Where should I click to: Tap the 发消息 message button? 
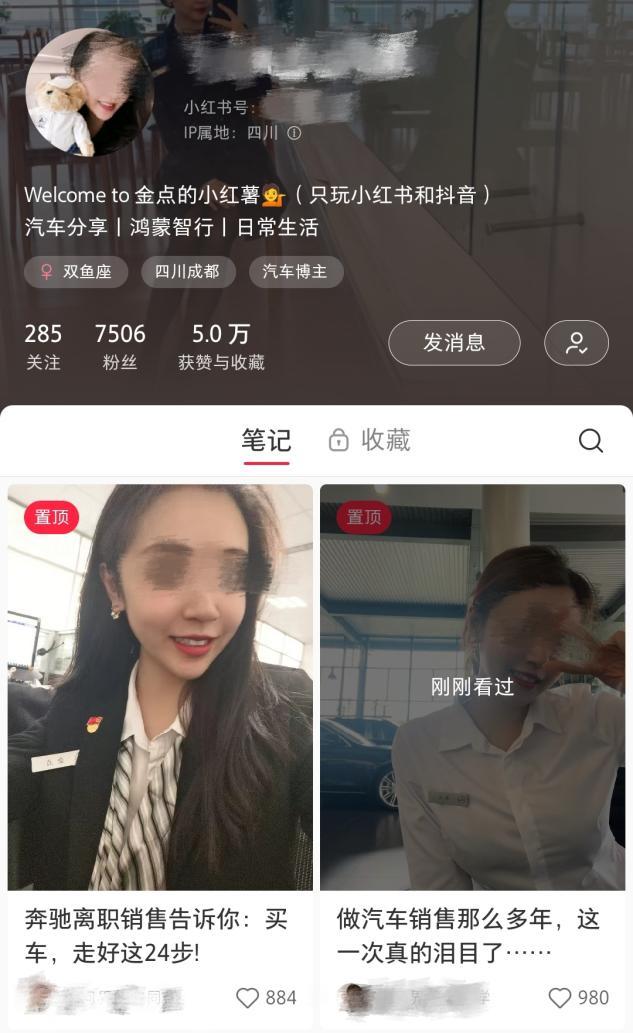click(x=454, y=343)
